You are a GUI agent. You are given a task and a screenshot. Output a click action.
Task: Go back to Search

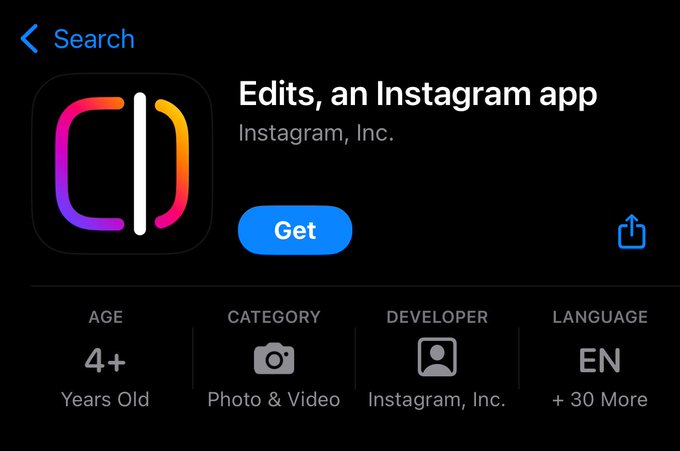click(76, 39)
